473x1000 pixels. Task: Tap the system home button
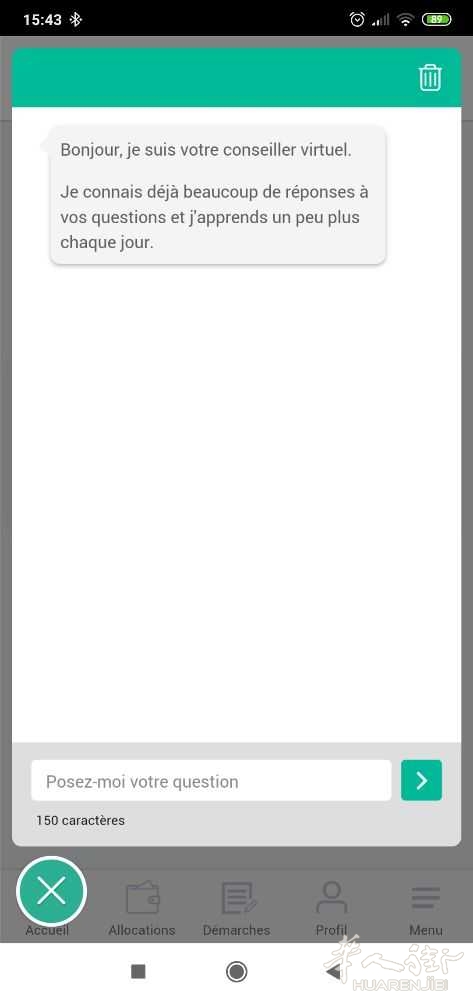[236, 972]
